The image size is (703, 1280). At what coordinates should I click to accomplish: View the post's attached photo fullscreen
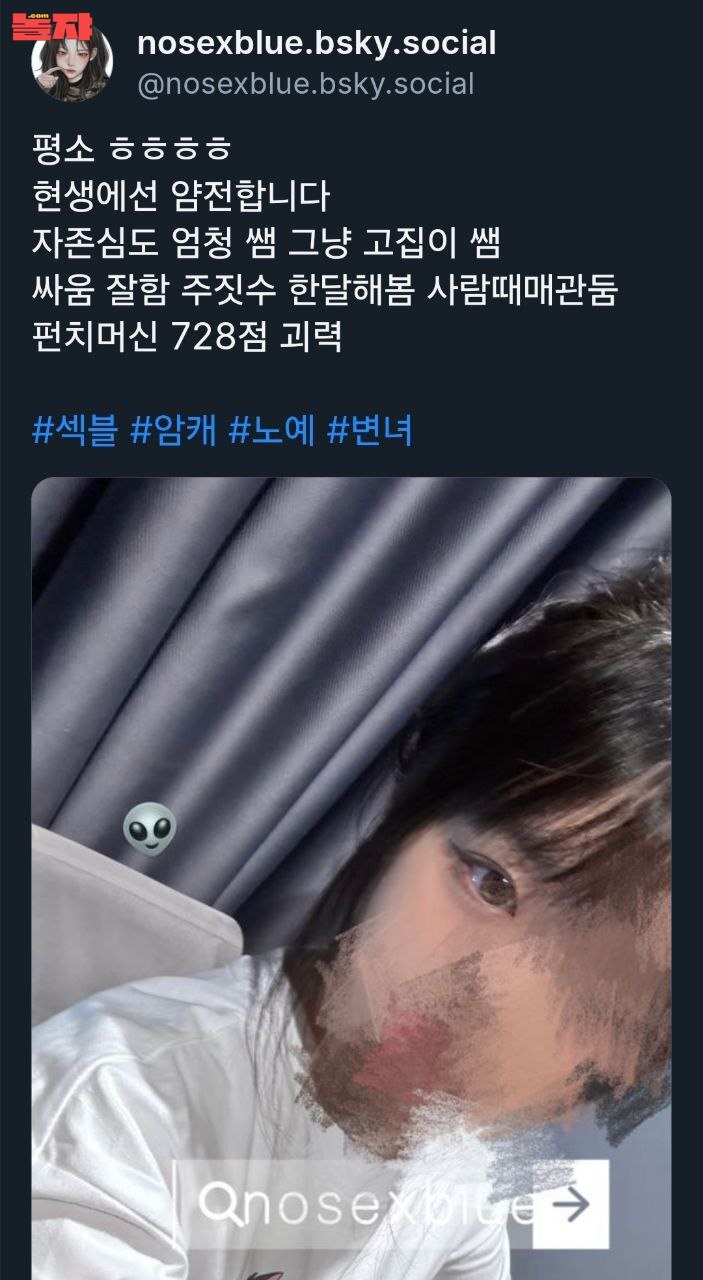pos(350,800)
